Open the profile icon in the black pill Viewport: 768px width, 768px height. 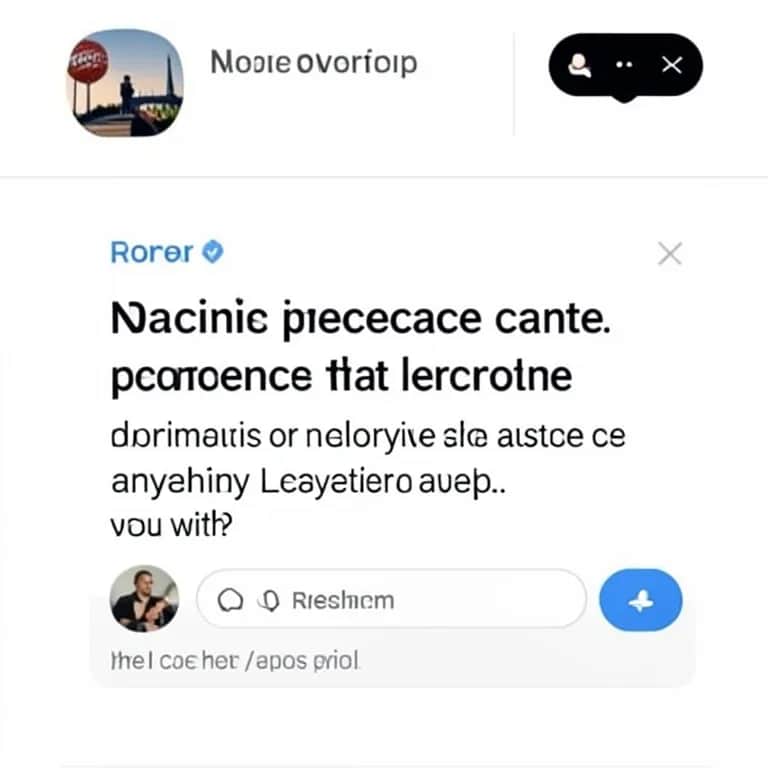point(578,65)
